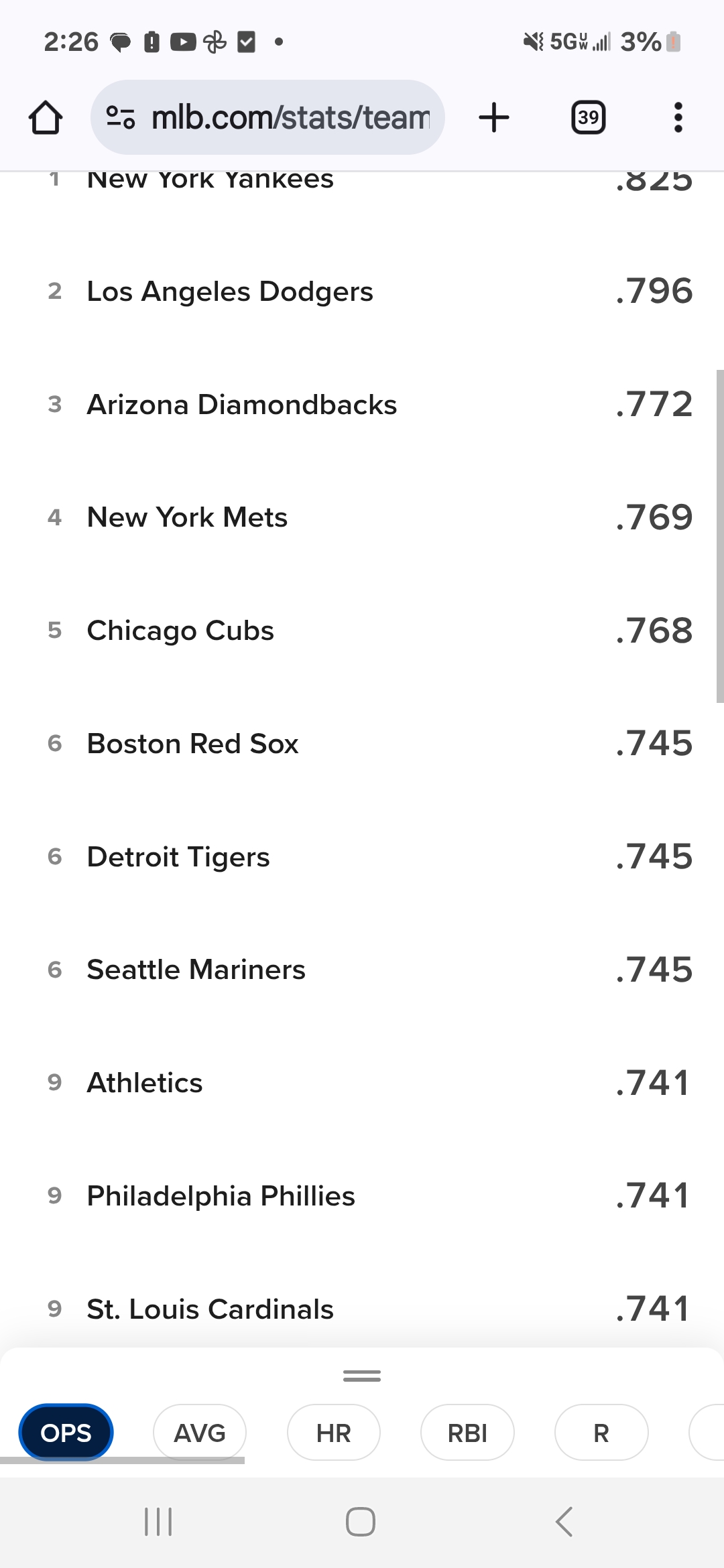This screenshot has height=1568, width=724.
Task: Tap the bottom sheet drag handle
Action: tap(362, 1376)
